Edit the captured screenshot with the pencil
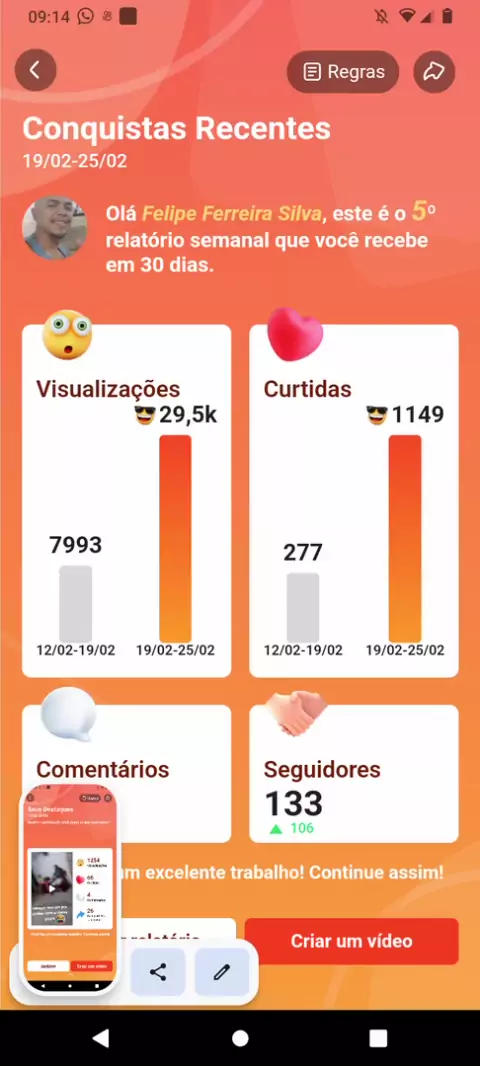The image size is (480, 1066). click(222, 972)
